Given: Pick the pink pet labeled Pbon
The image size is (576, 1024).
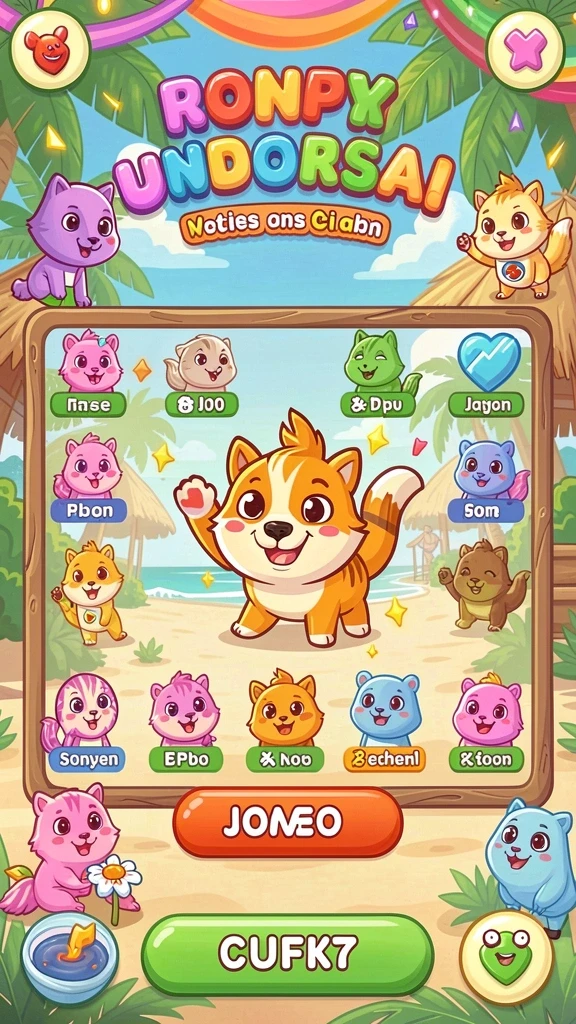Looking at the screenshot, I should click(88, 478).
